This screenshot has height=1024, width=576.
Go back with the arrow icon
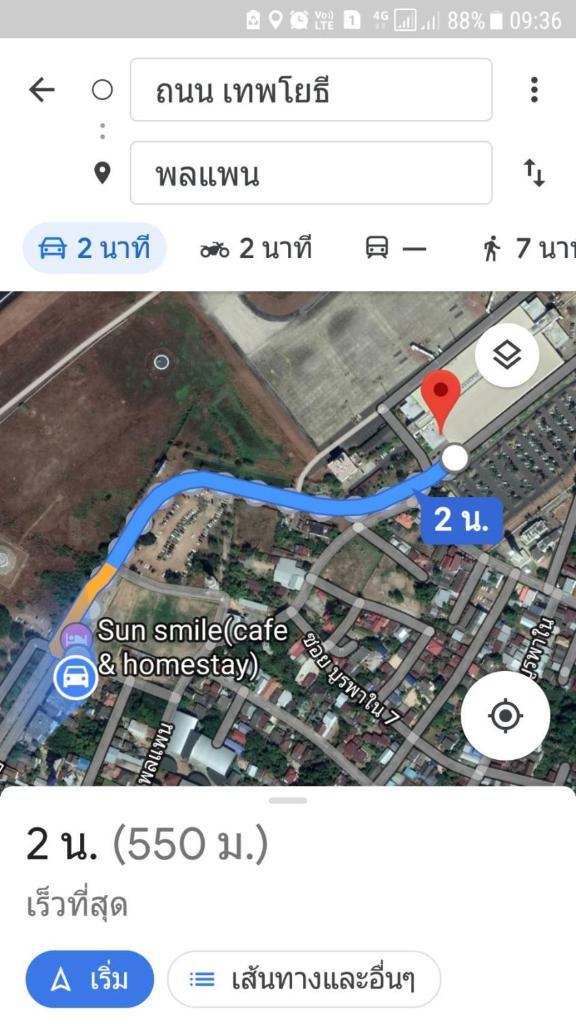tap(42, 90)
